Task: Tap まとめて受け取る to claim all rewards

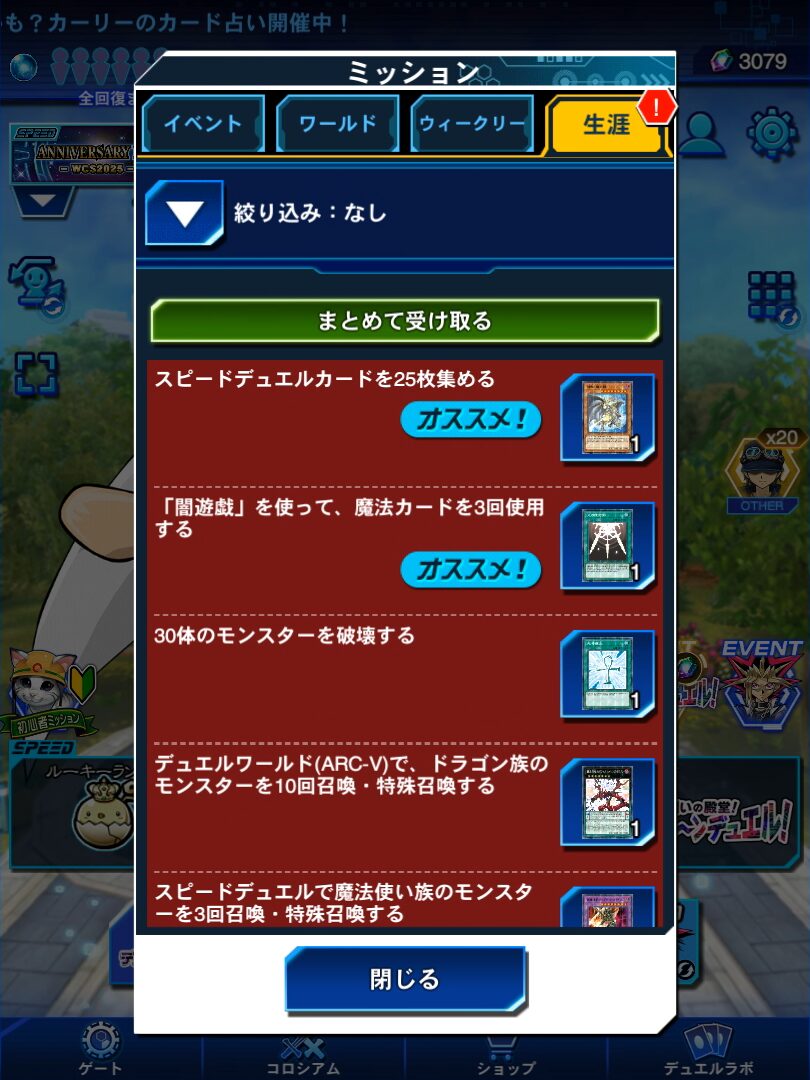Action: [405, 321]
